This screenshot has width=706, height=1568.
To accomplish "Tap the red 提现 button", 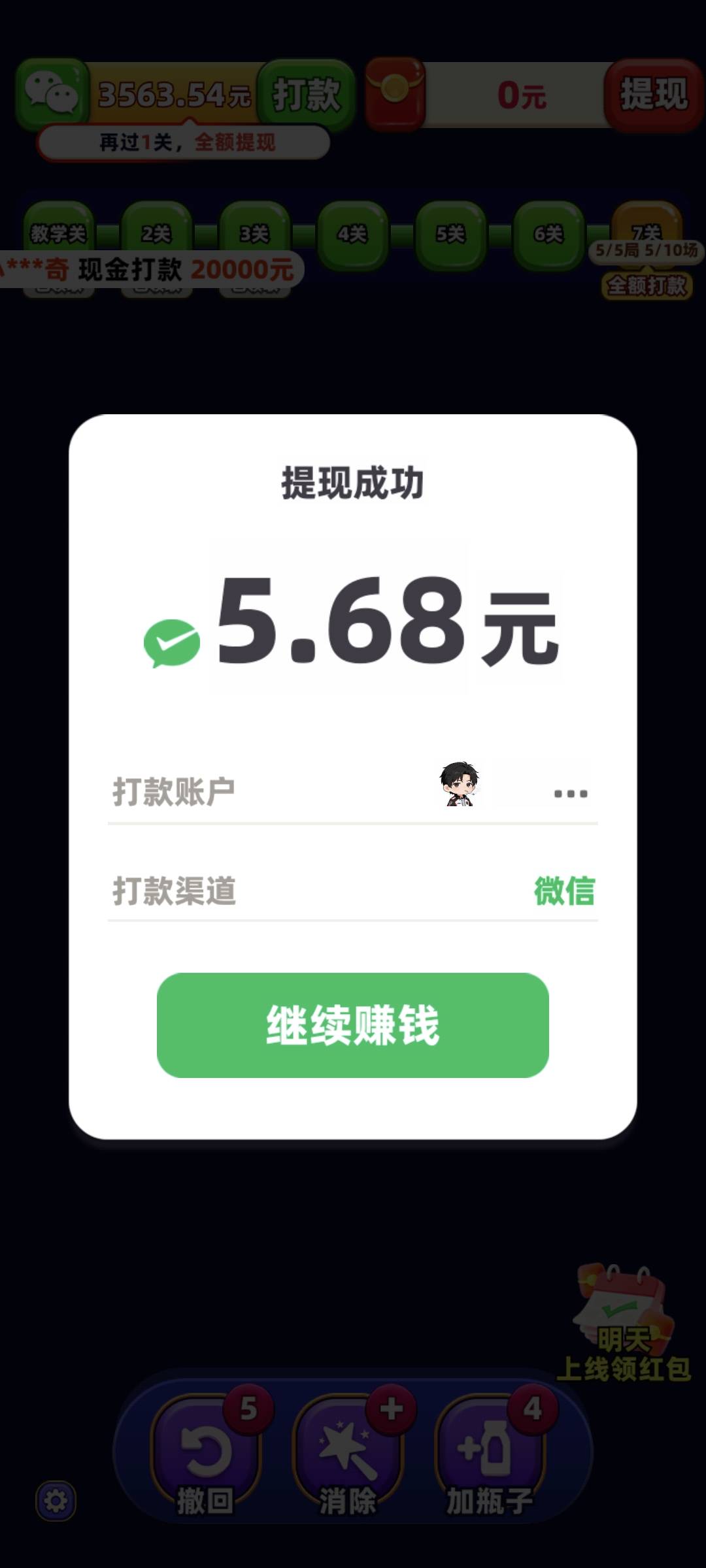I will (x=654, y=95).
